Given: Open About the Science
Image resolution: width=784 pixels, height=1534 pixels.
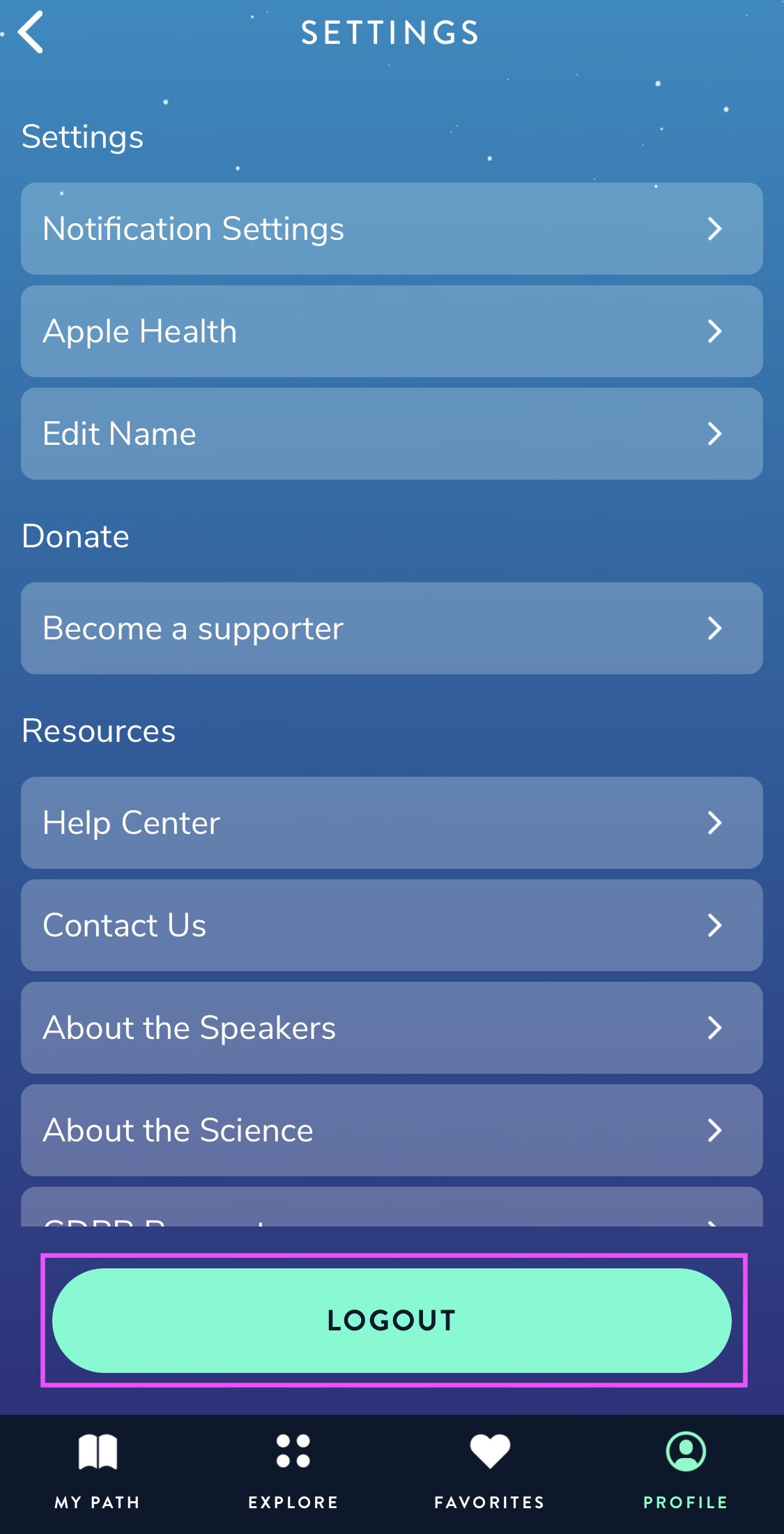Looking at the screenshot, I should click(x=392, y=1130).
